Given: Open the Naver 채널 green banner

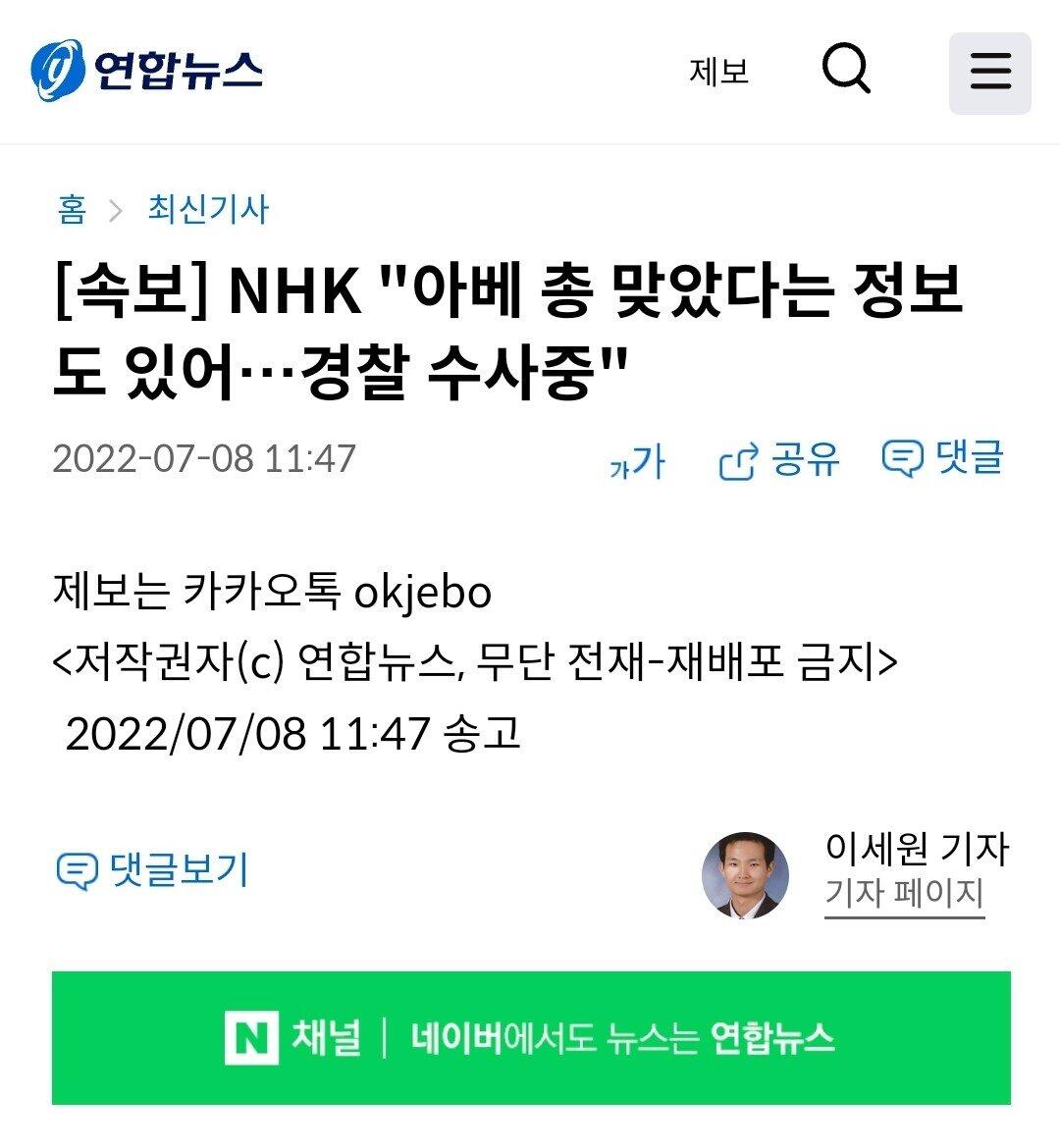Looking at the screenshot, I should (x=530, y=1038).
